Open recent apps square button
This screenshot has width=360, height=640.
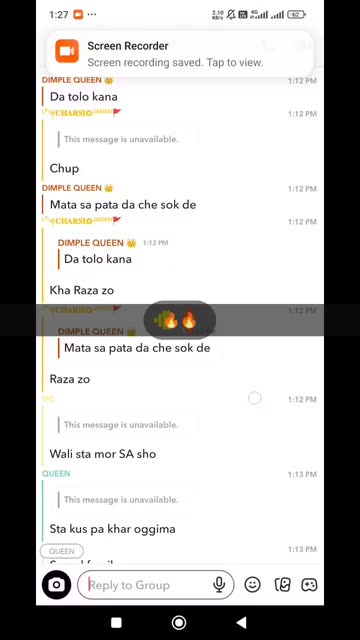tap(116, 622)
